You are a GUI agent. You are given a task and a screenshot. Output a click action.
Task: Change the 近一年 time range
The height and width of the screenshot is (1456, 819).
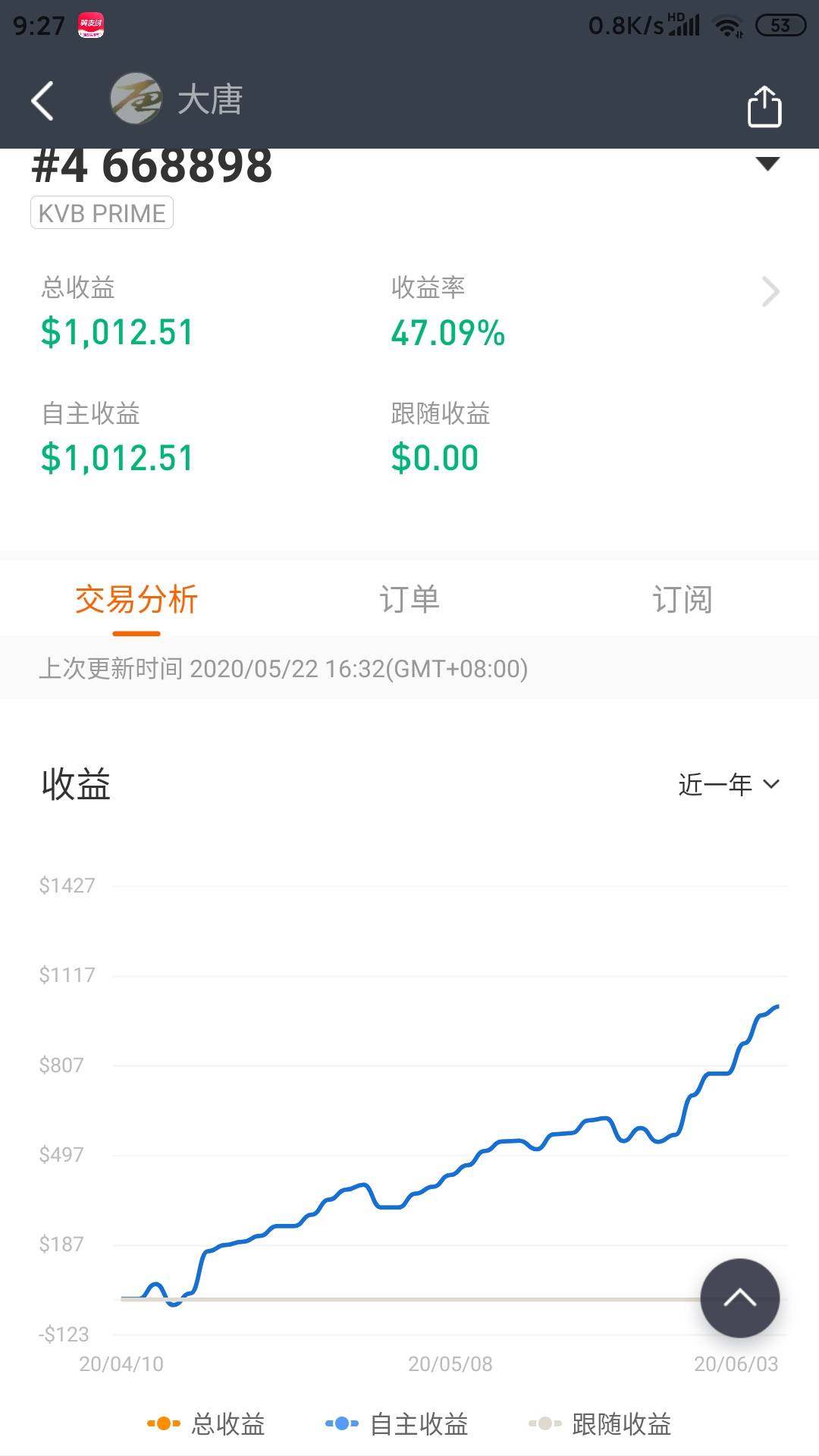pyautogui.click(x=729, y=784)
